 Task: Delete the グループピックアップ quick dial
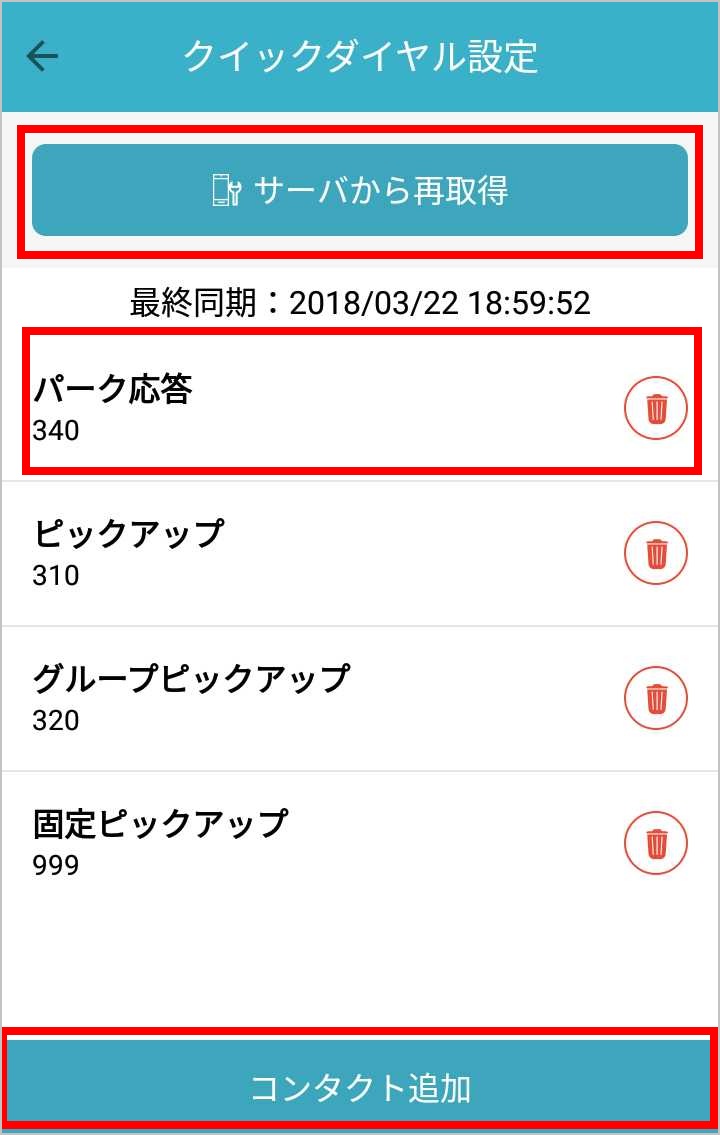[x=656, y=698]
